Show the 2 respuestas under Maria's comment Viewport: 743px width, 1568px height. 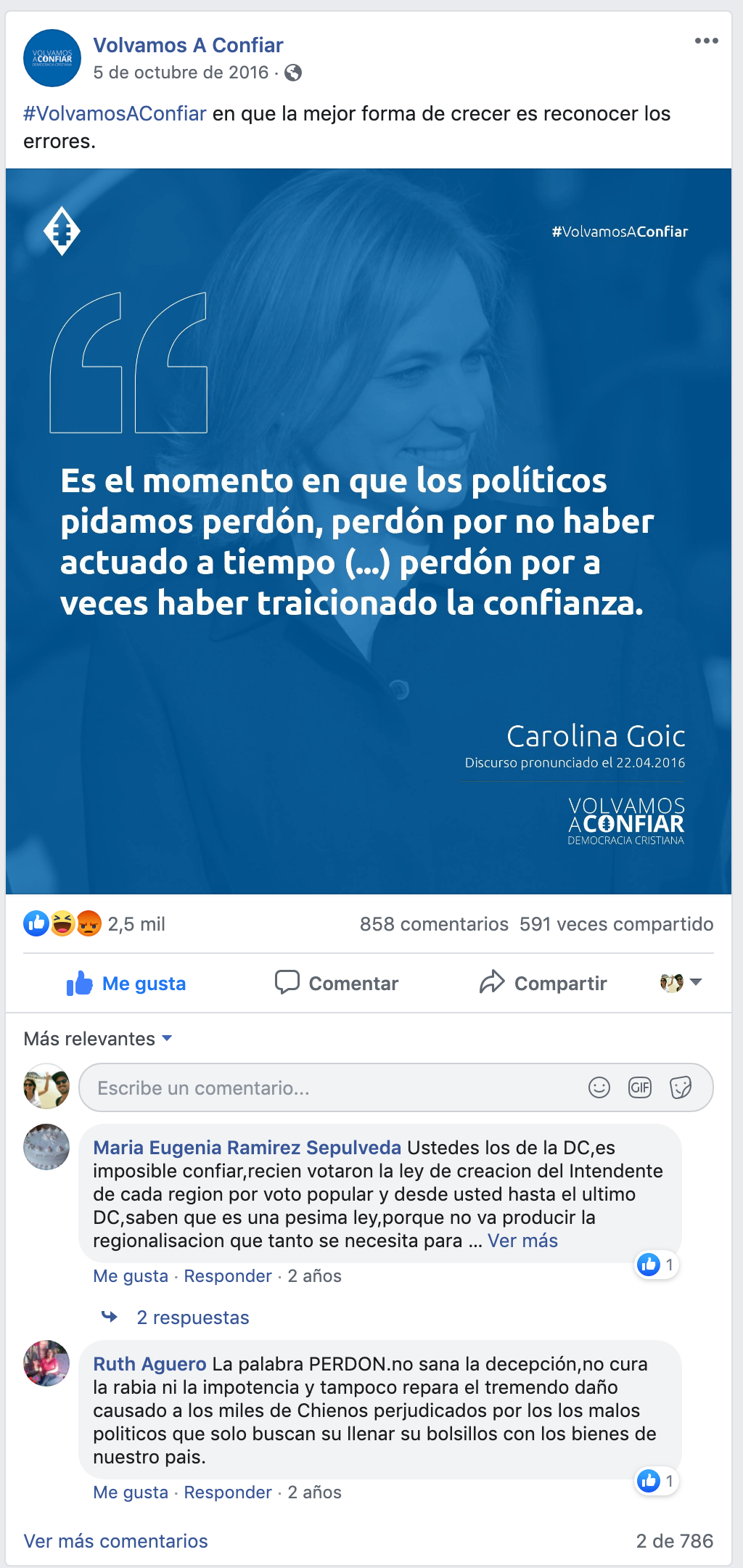pos(192,1318)
